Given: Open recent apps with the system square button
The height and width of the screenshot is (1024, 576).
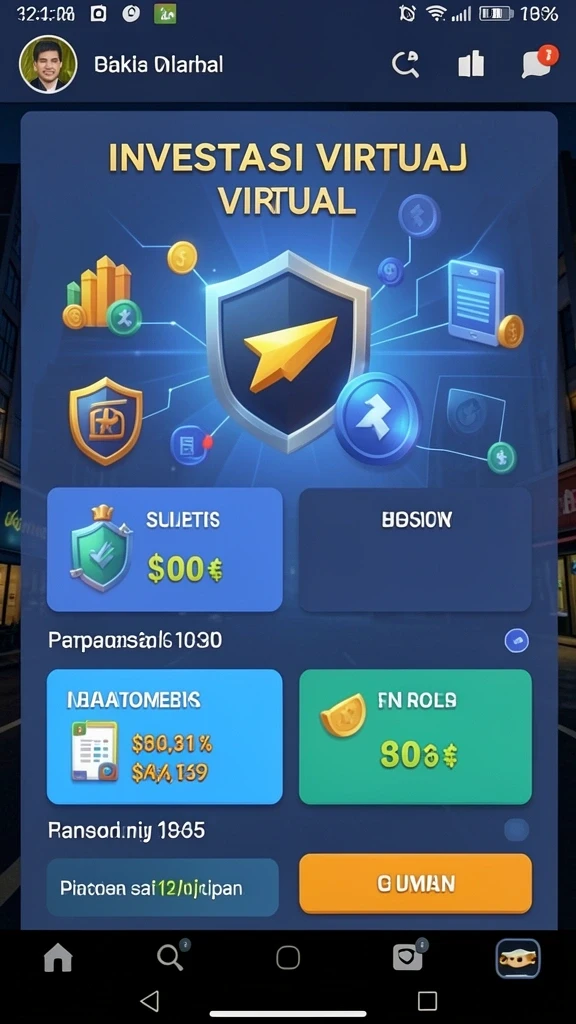Looking at the screenshot, I should click(427, 1000).
